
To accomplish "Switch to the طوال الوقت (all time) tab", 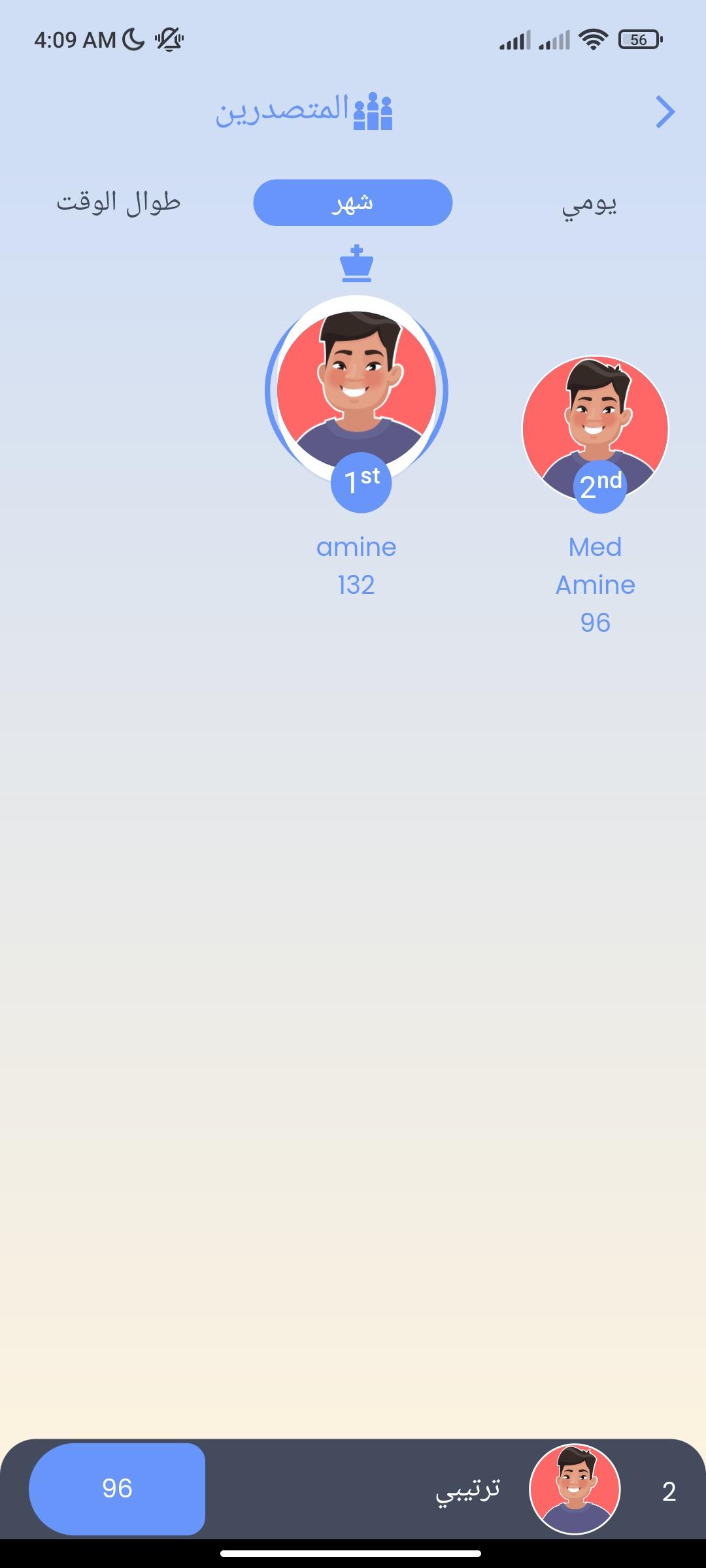I will [x=118, y=203].
